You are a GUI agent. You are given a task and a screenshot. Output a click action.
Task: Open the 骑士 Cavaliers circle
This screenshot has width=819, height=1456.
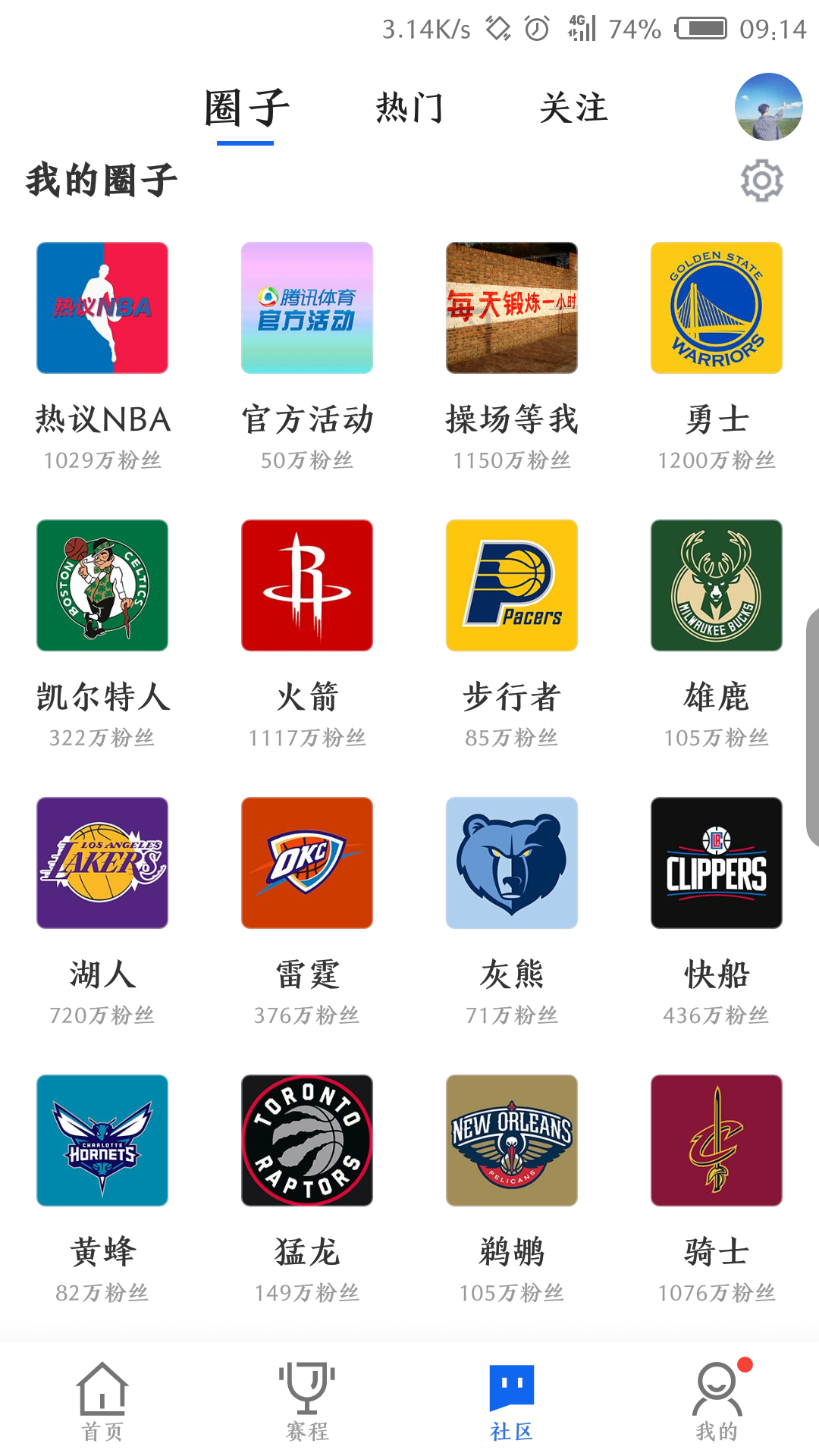pyautogui.click(x=717, y=1141)
